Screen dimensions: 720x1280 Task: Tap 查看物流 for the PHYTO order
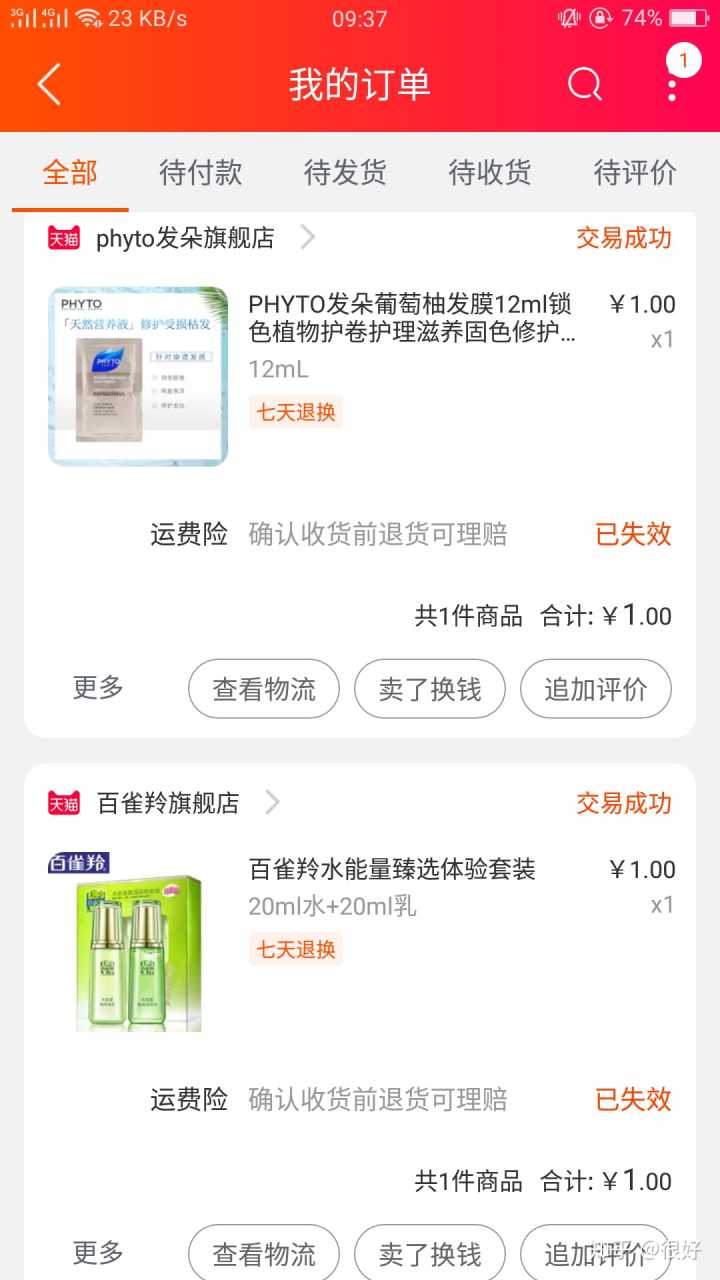(x=264, y=689)
